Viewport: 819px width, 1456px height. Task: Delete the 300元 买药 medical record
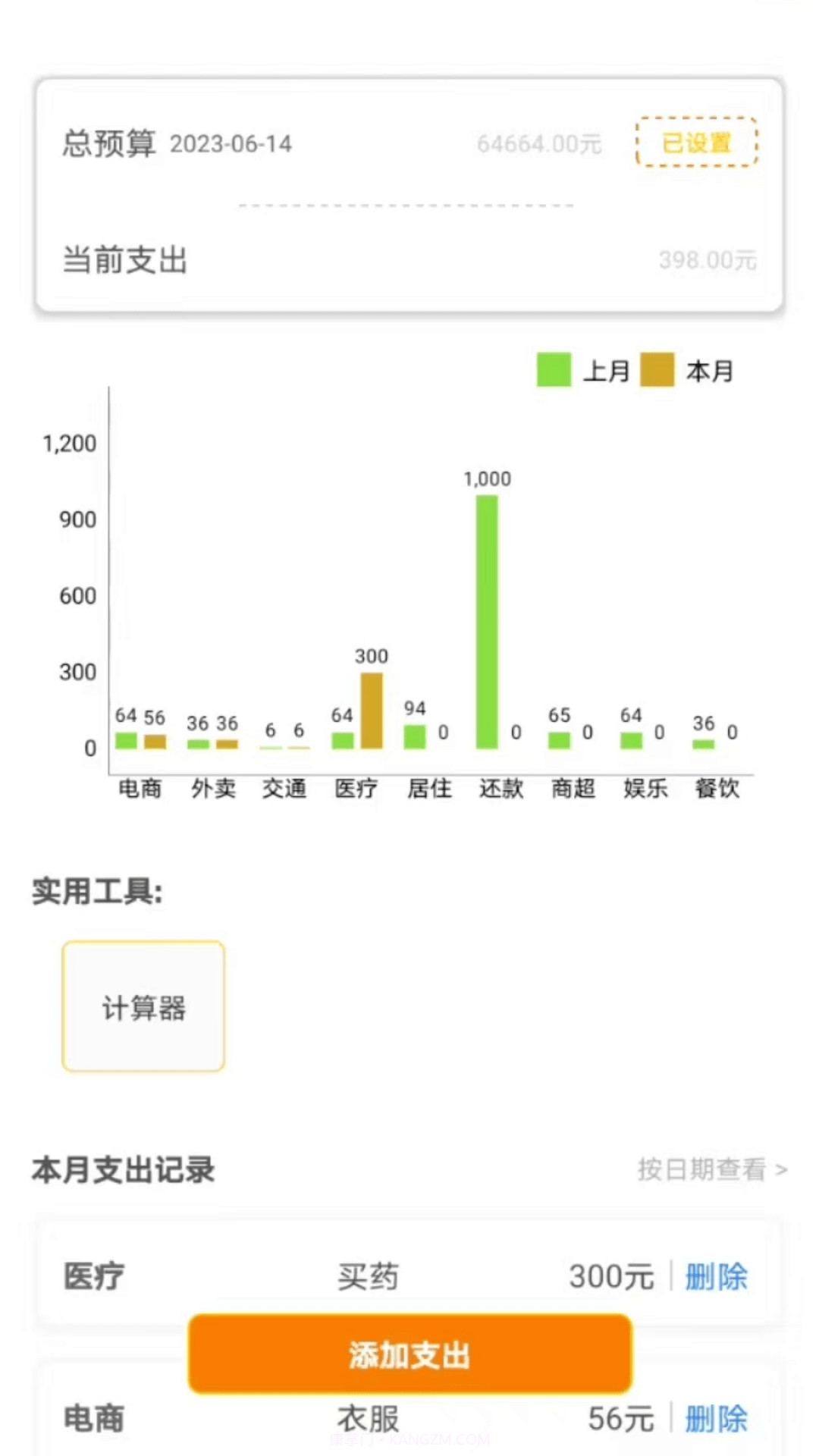point(717,1276)
